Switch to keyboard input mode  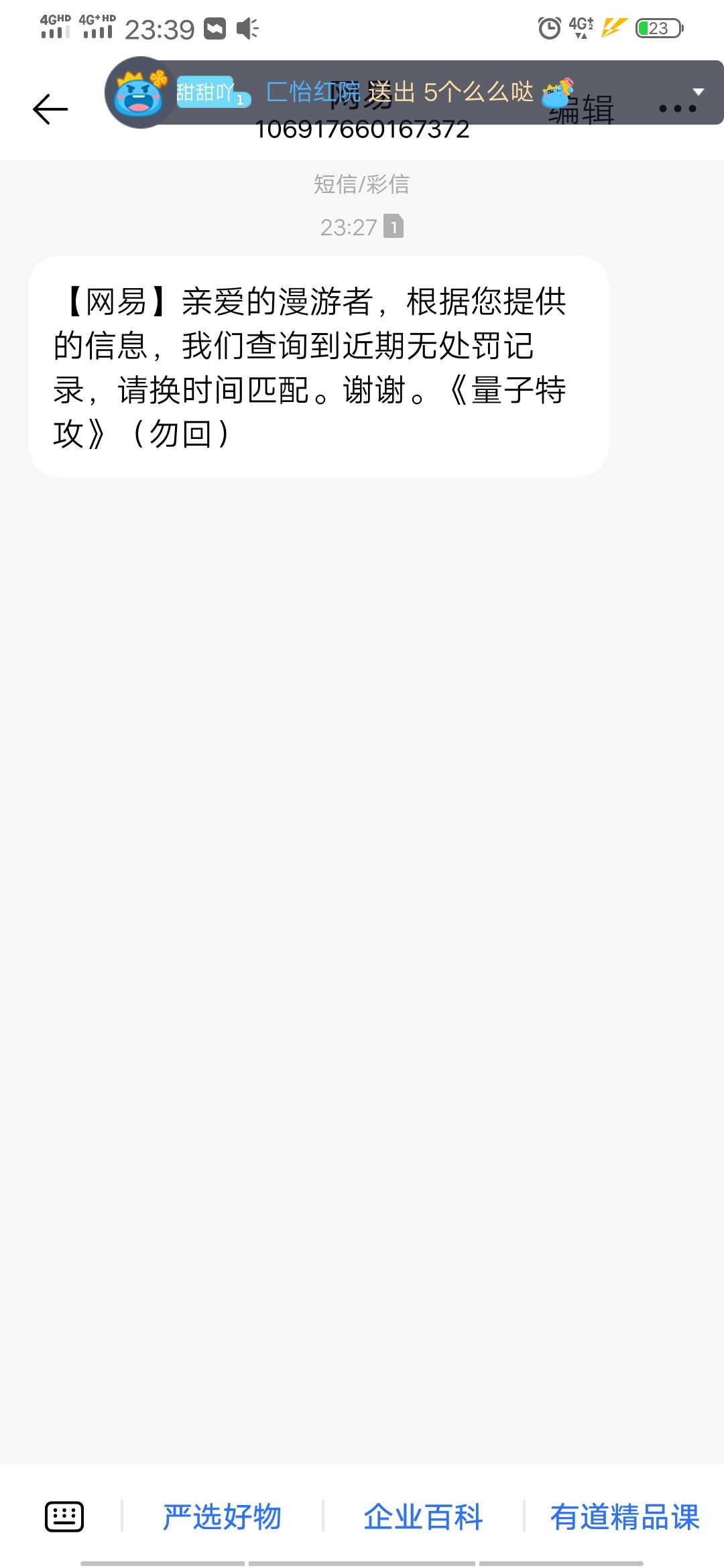point(64,1517)
